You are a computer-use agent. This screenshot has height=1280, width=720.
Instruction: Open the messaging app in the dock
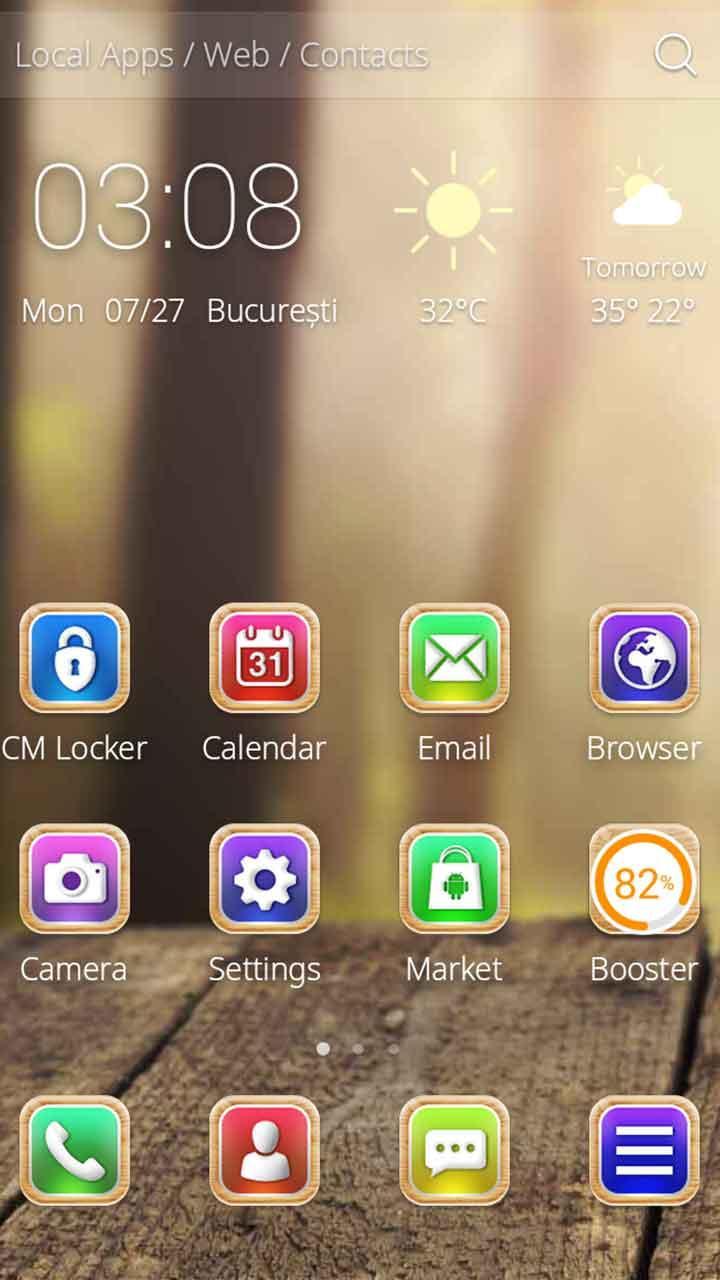click(x=454, y=1151)
